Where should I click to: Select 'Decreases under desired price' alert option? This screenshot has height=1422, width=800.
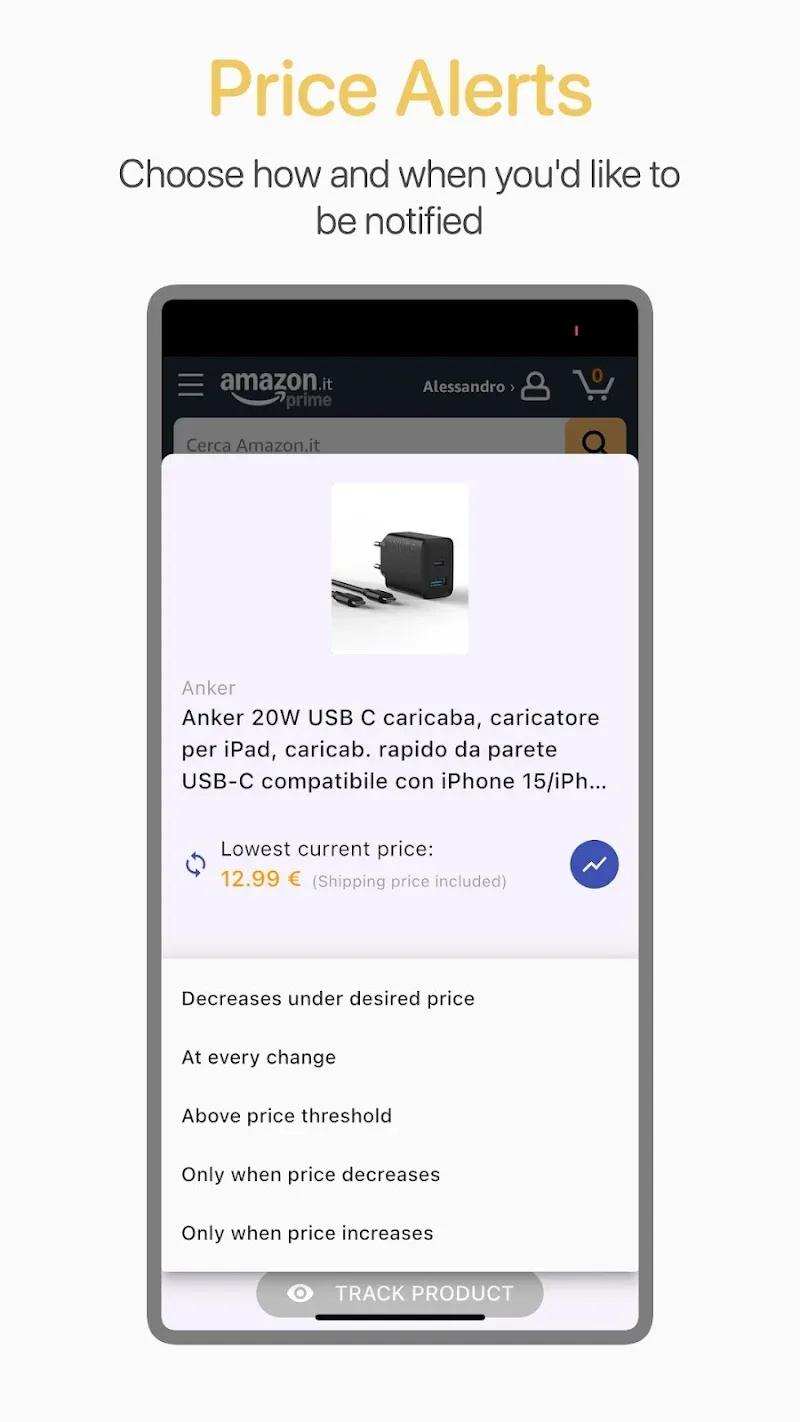coord(328,998)
